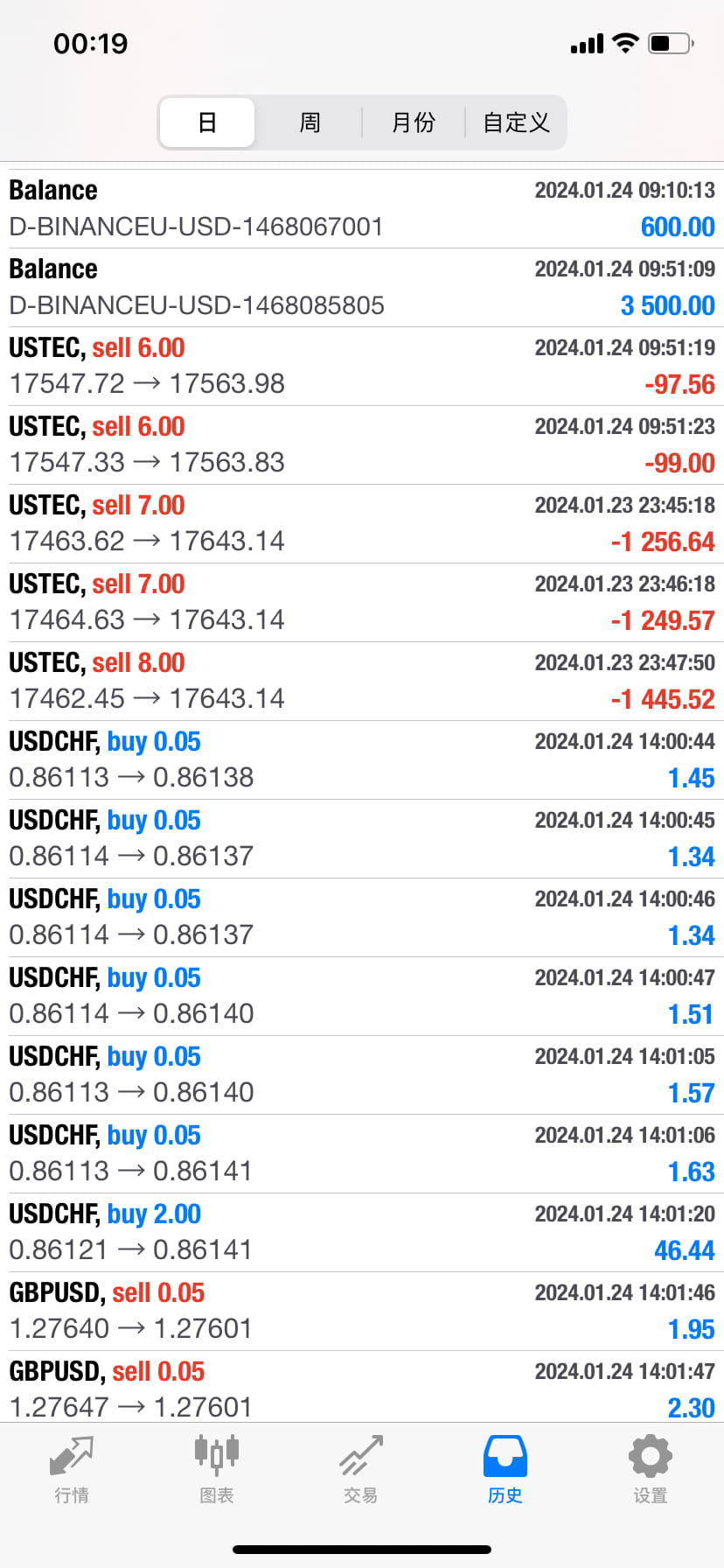Open the 交易 trade tab
Image resolution: width=724 pixels, height=1568 pixels.
(361, 1470)
